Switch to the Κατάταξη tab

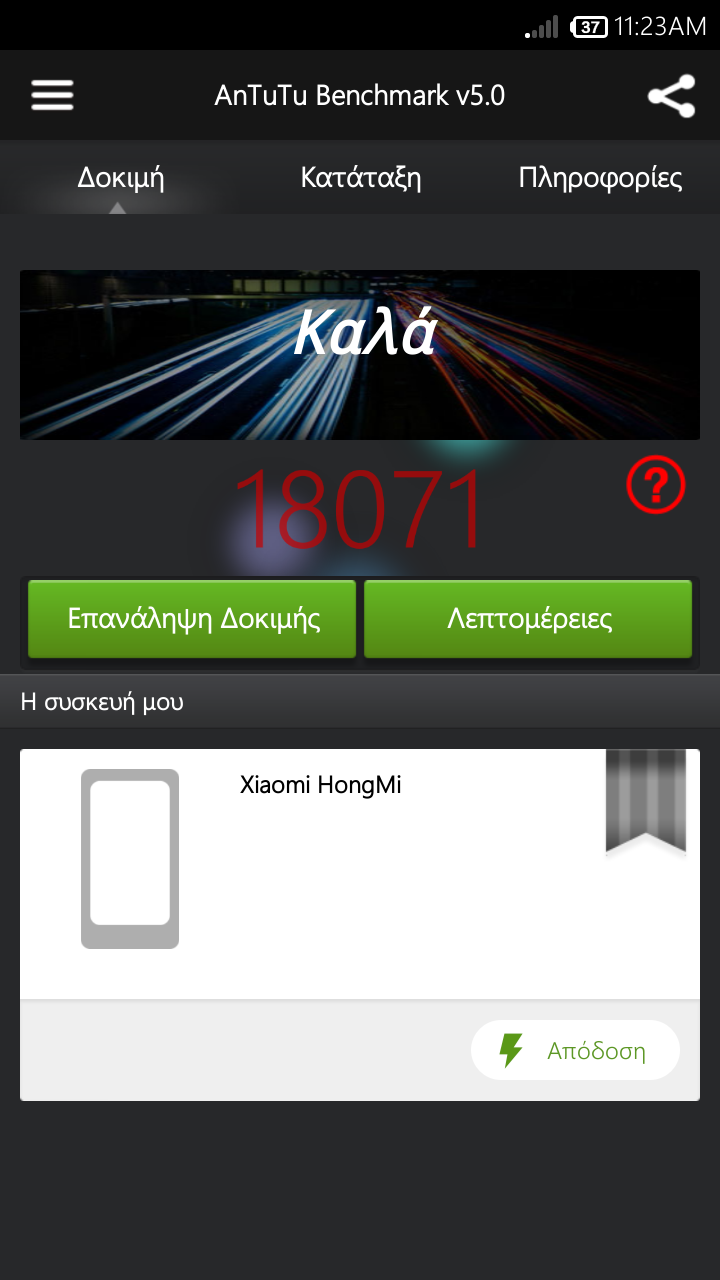360,179
